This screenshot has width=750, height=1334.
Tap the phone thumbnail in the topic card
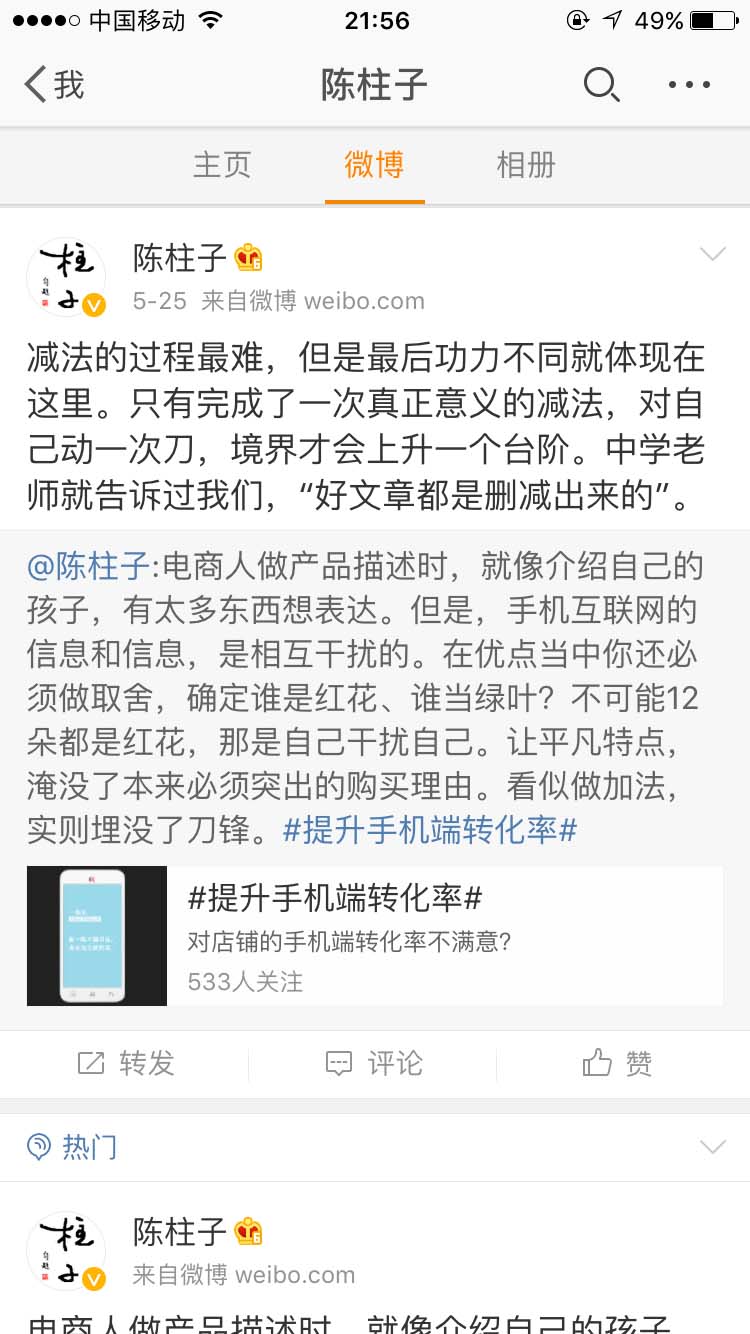pyautogui.click(x=96, y=935)
